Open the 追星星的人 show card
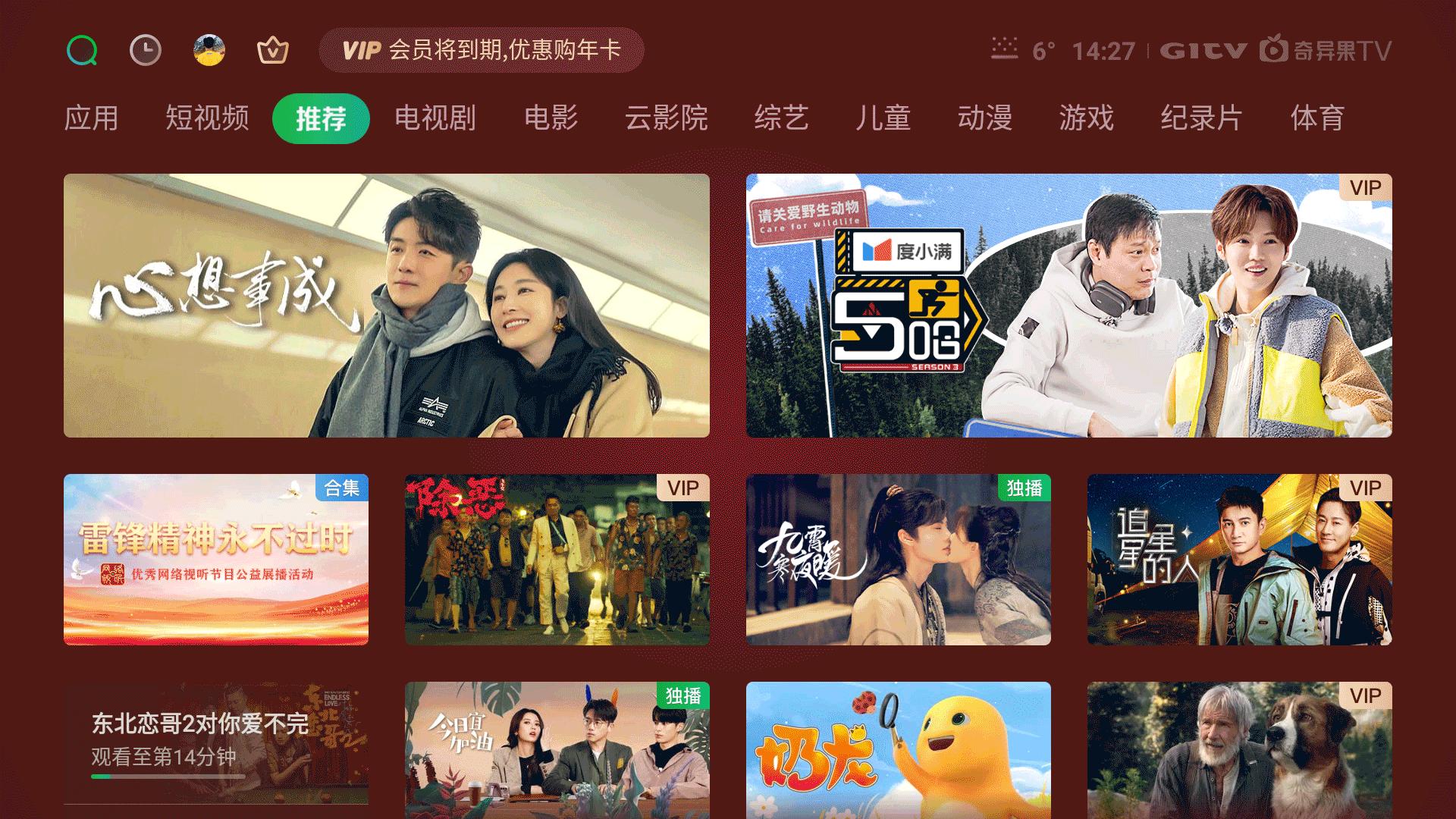This screenshot has width=1456, height=819. pos(1240,560)
